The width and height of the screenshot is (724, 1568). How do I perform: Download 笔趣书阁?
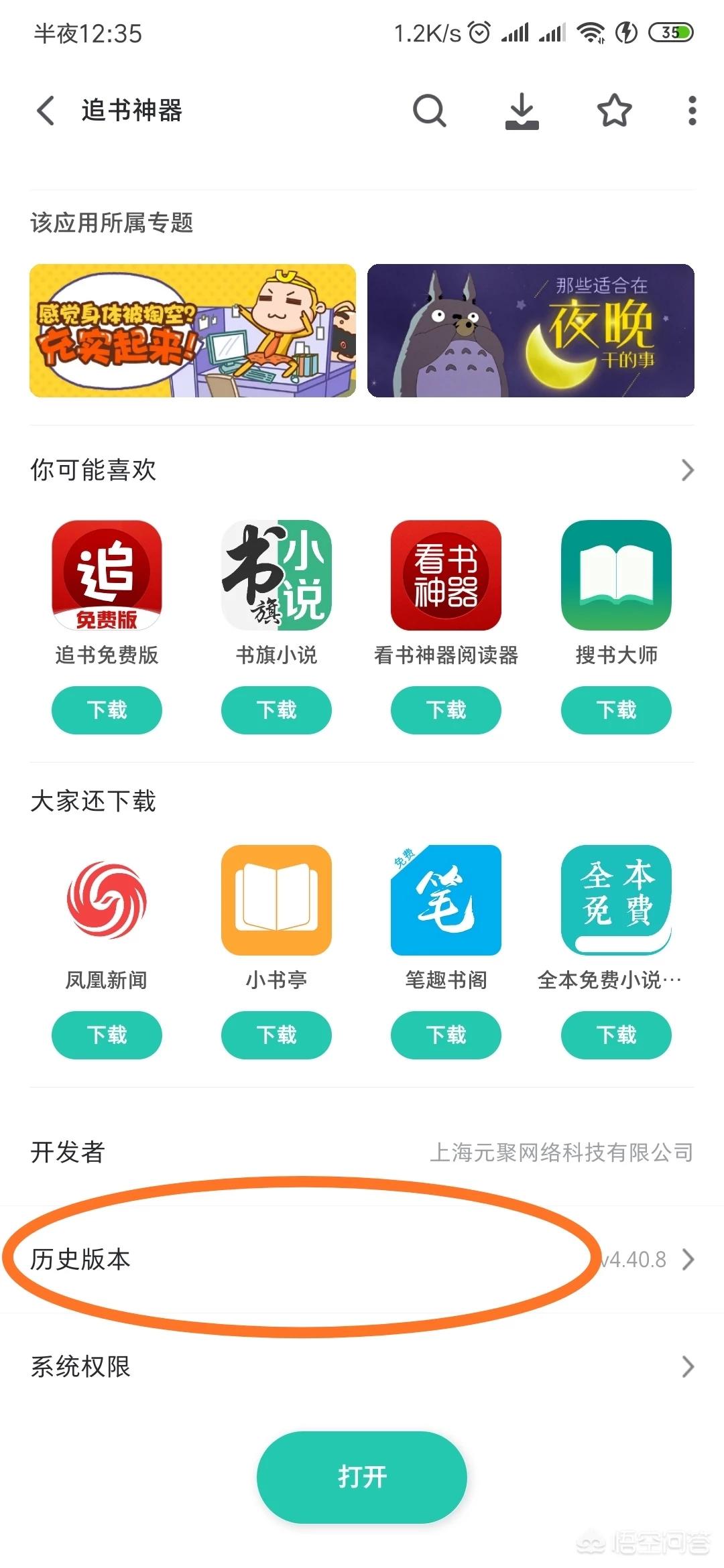[x=446, y=1035]
